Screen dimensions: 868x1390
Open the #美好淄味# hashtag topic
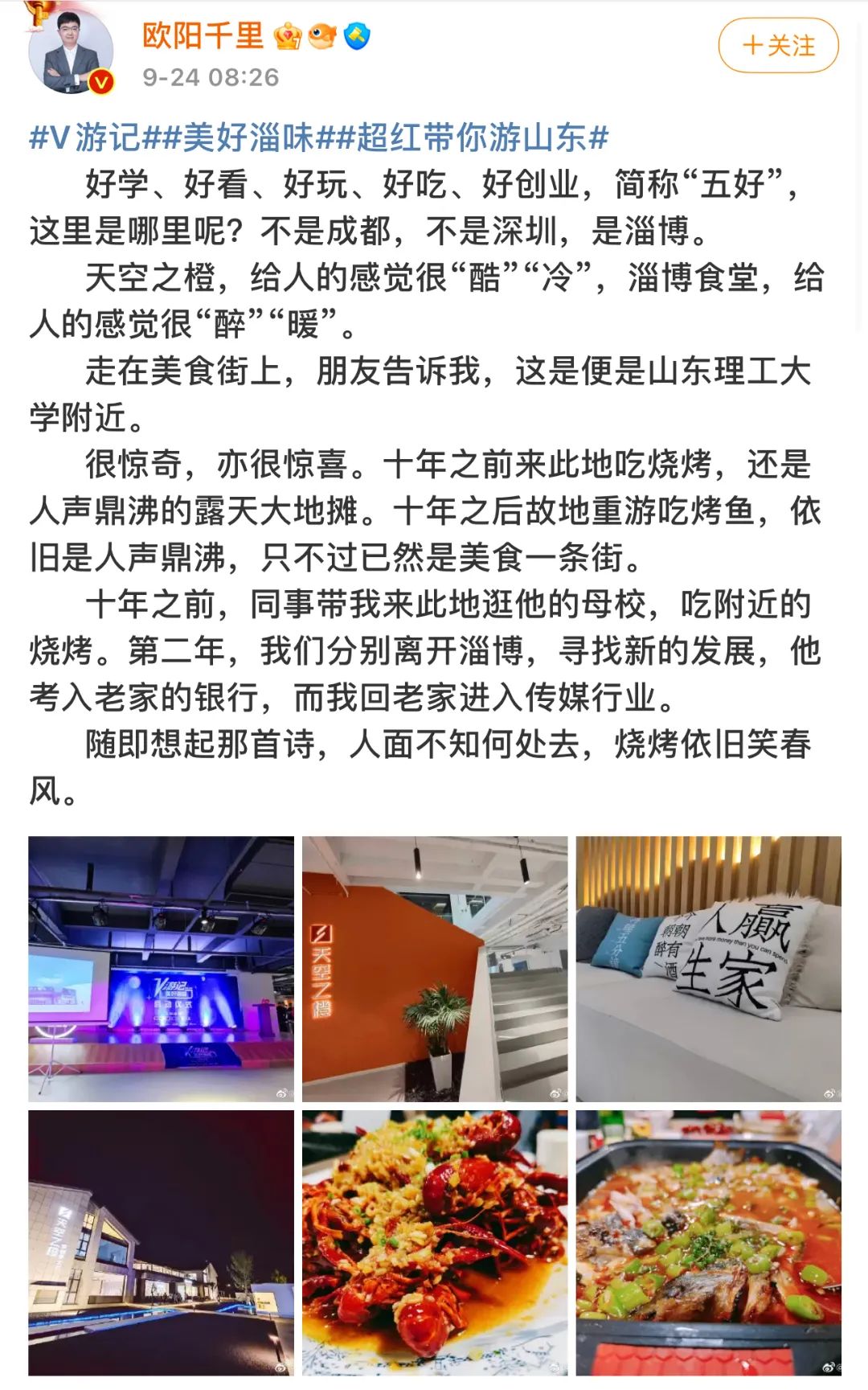[x=248, y=138]
